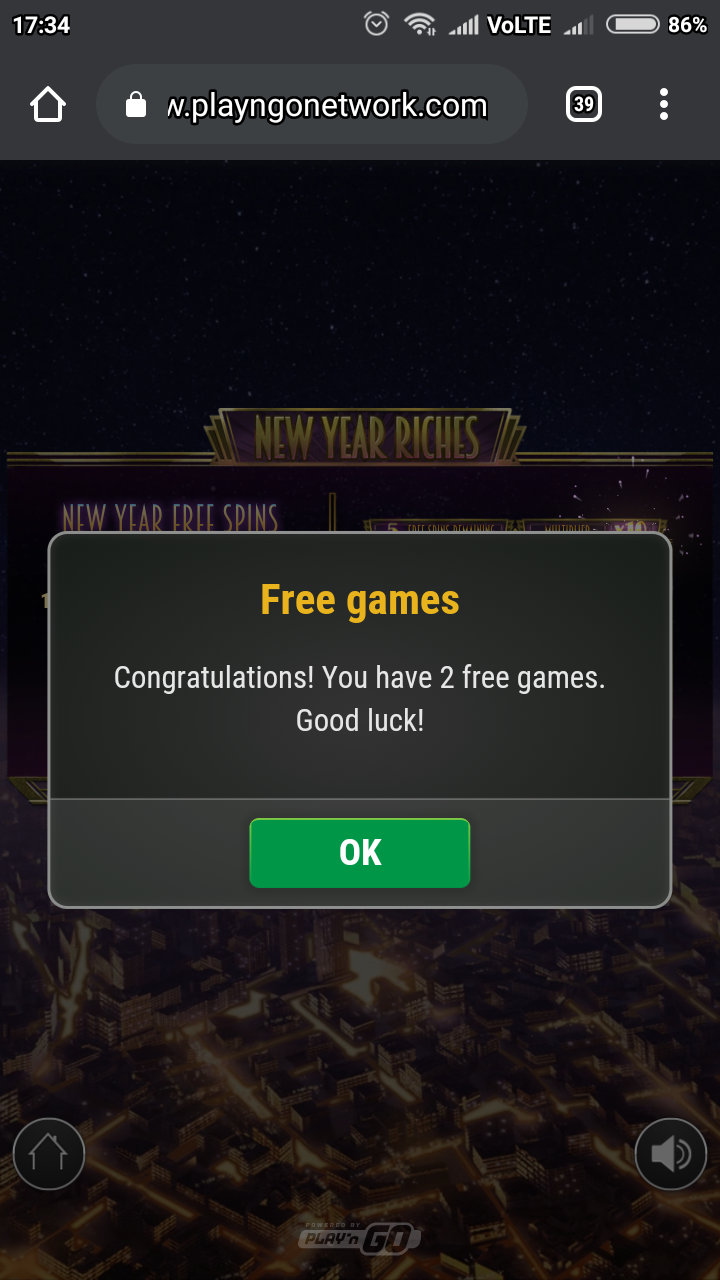
Task: Open the browser overflow menu
Action: click(664, 105)
